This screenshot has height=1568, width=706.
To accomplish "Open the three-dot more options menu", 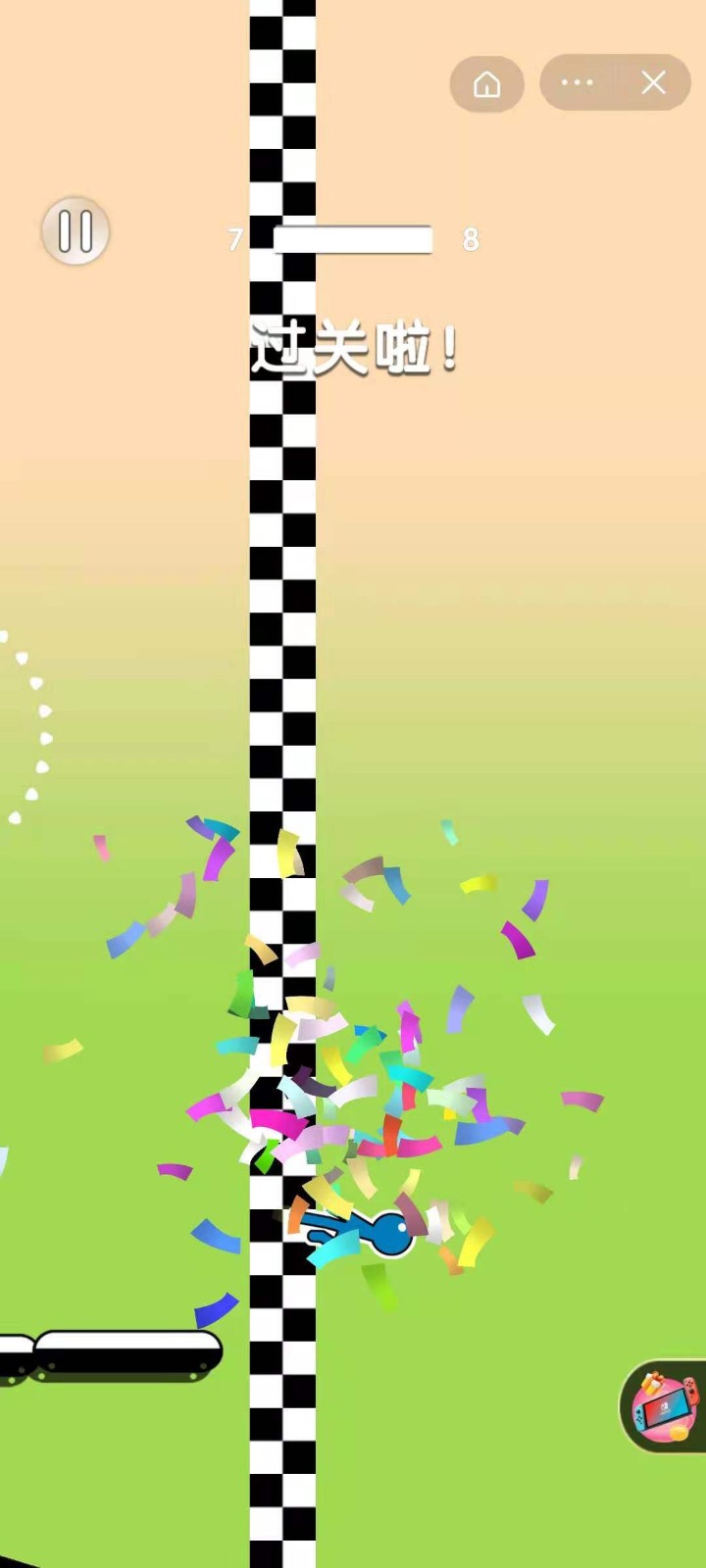I will [578, 83].
